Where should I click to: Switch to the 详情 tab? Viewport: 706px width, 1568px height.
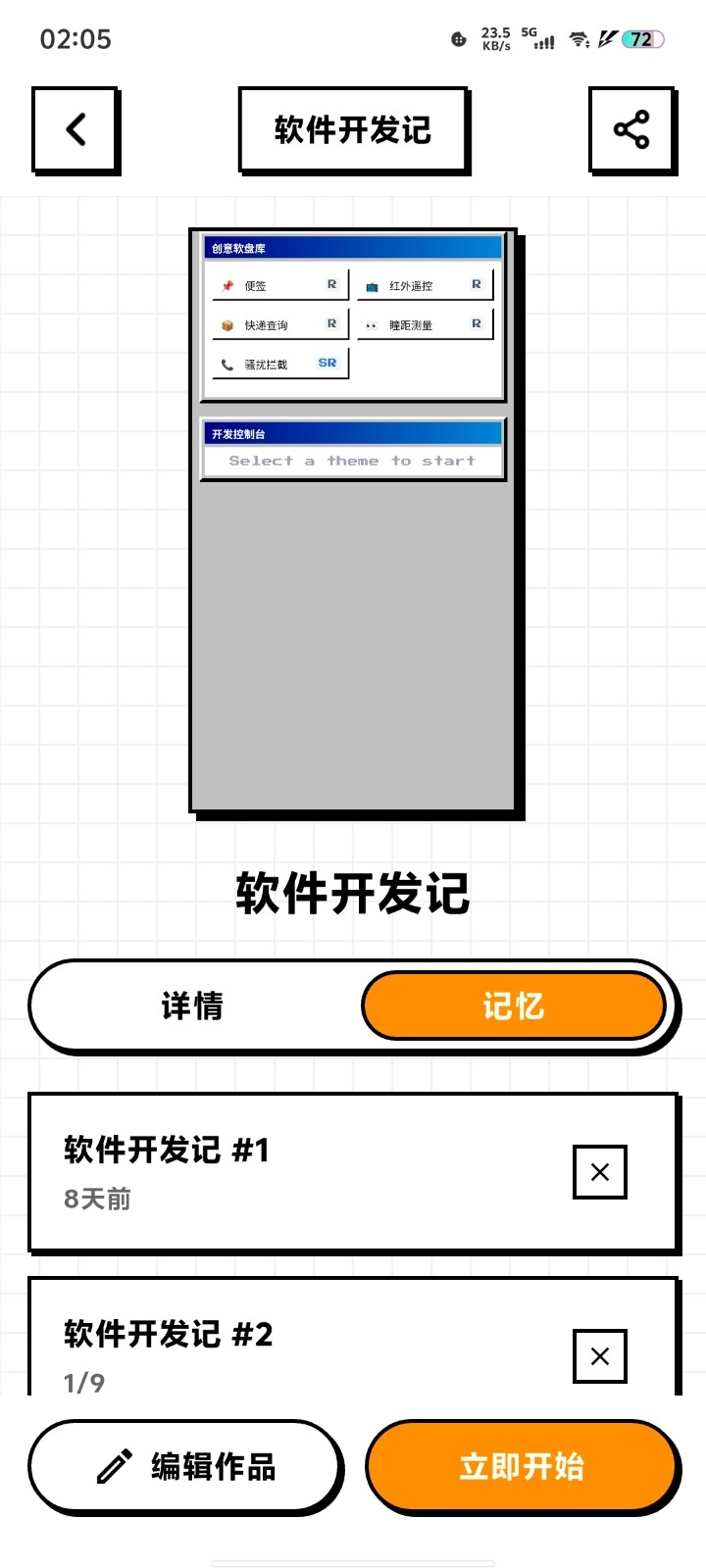point(193,1006)
